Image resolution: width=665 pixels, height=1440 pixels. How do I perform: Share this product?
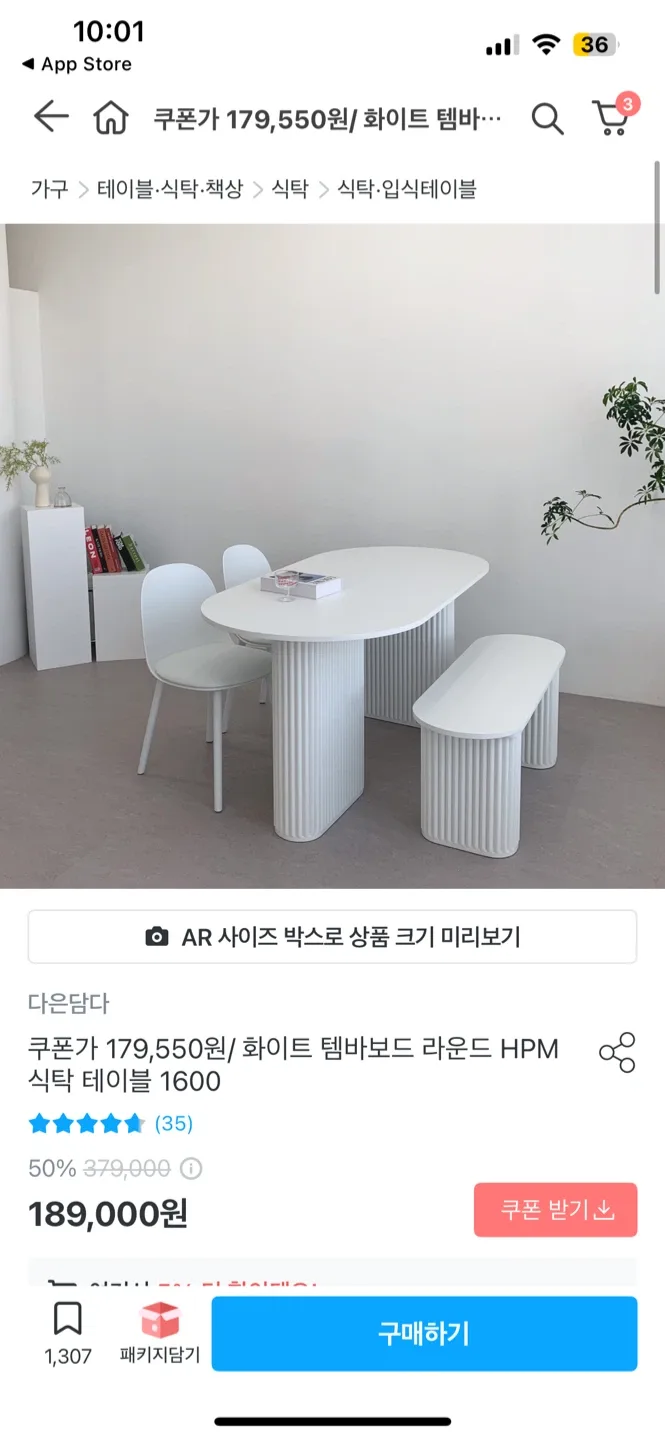pyautogui.click(x=617, y=1053)
